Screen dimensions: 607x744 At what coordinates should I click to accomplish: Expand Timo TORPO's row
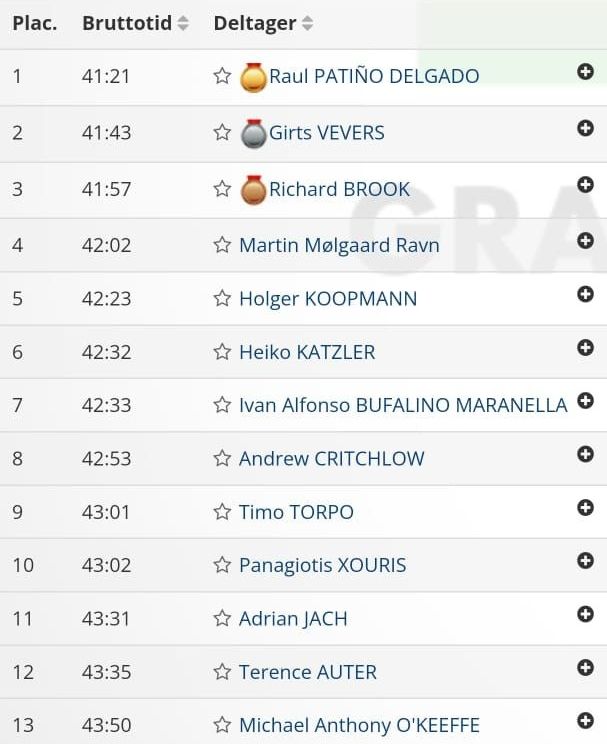point(585,508)
